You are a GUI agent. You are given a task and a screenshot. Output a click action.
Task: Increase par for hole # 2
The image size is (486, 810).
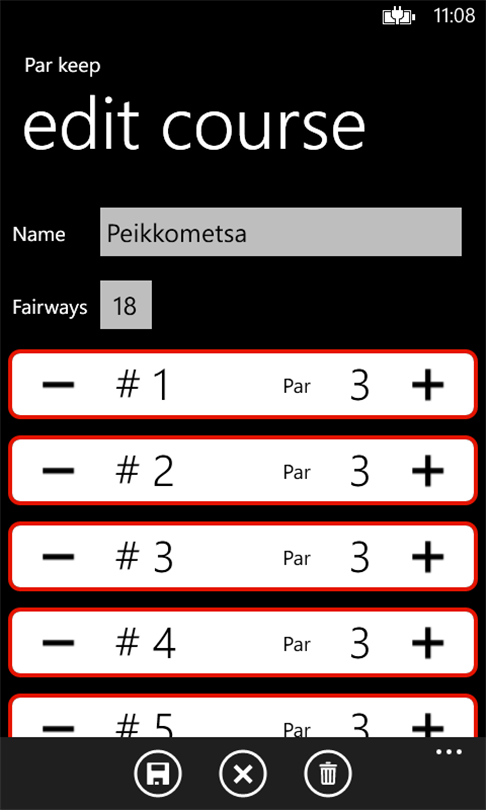coord(428,470)
